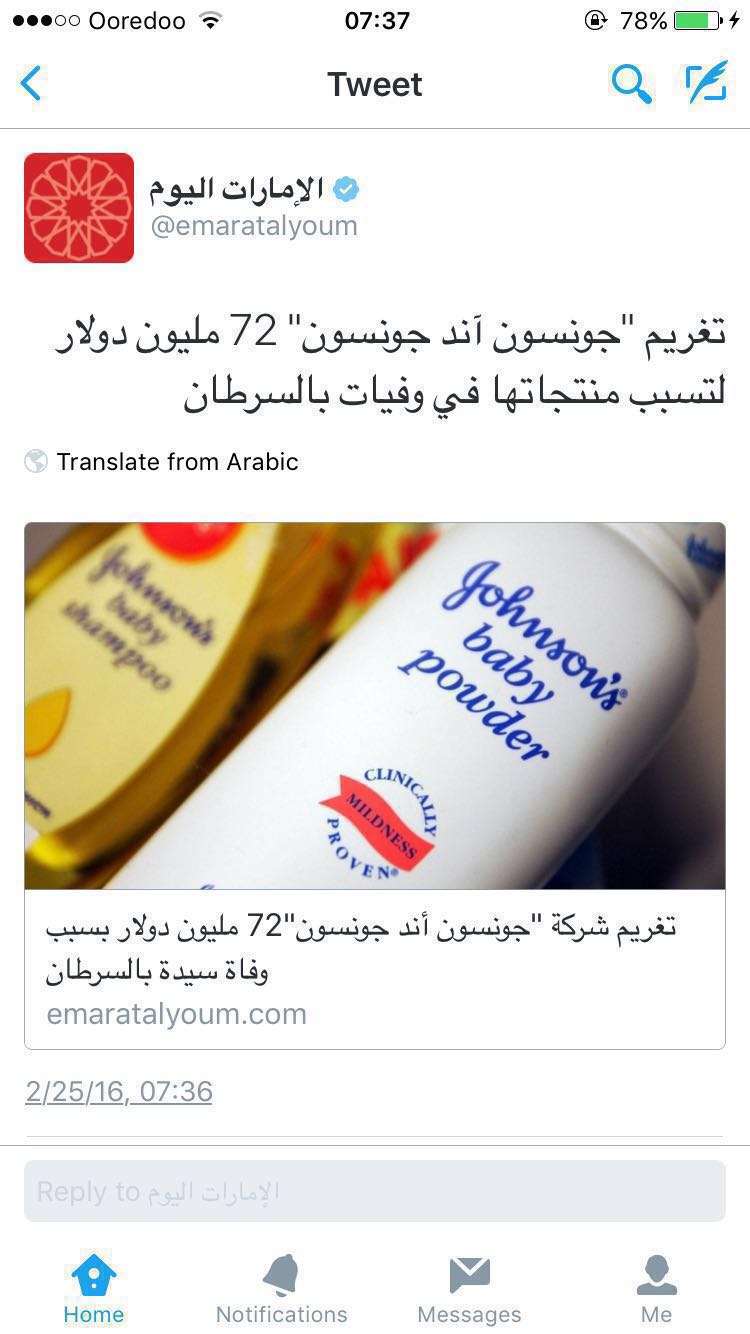Tap Translate from Arabic
The image size is (750, 1334).
177,462
